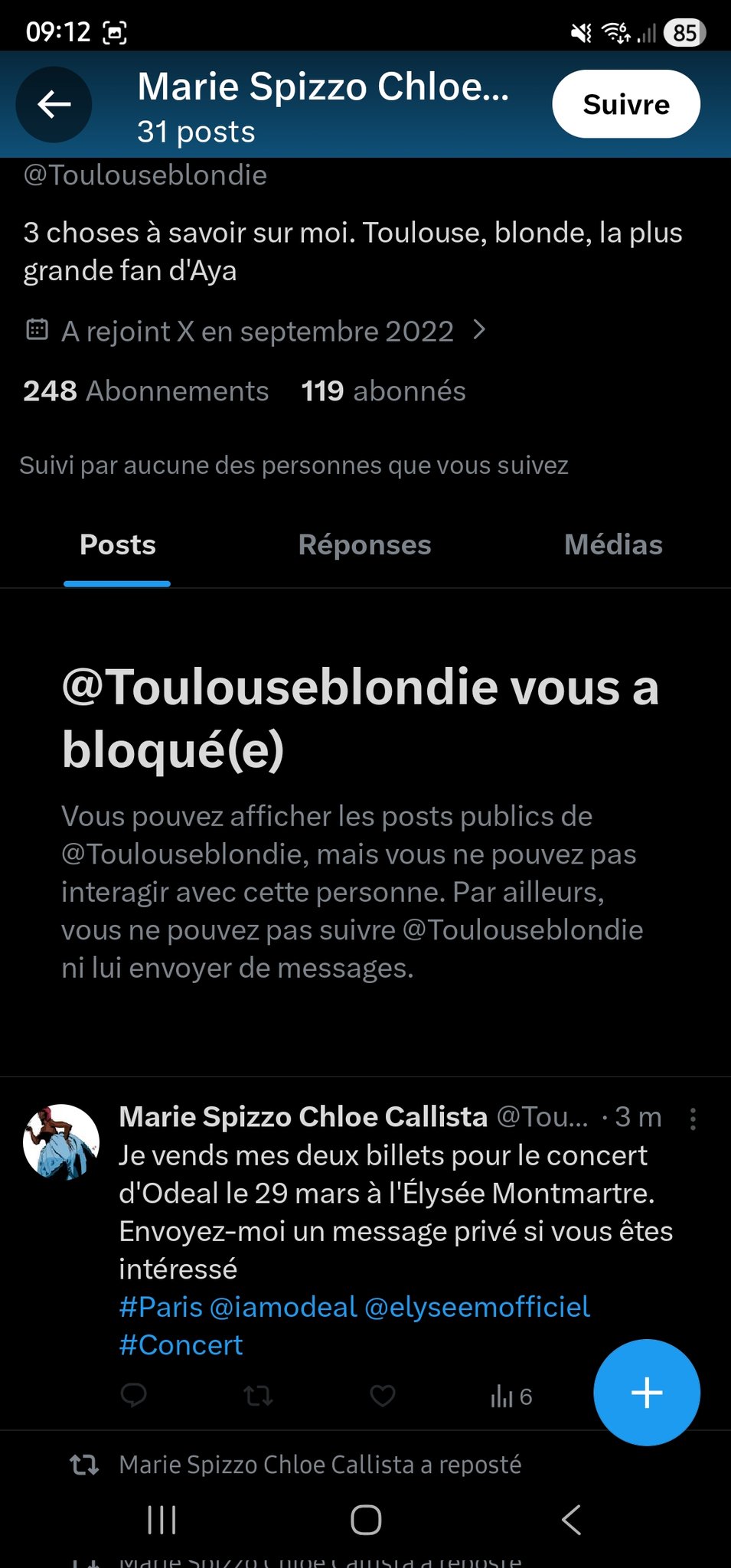Open the recent apps overview
Viewport: 731px width, 1568px height.
point(162,1520)
